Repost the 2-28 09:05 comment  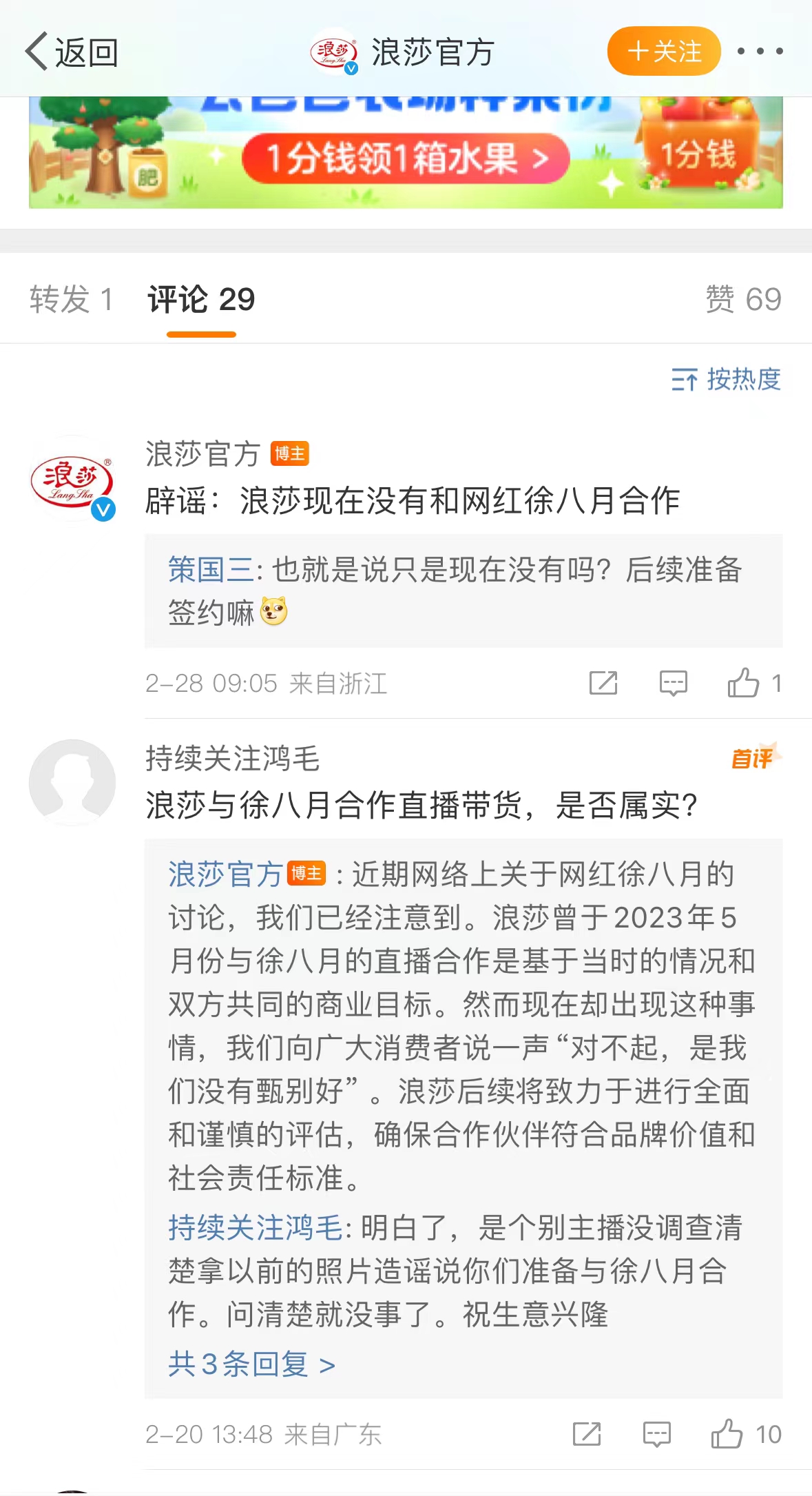click(603, 683)
